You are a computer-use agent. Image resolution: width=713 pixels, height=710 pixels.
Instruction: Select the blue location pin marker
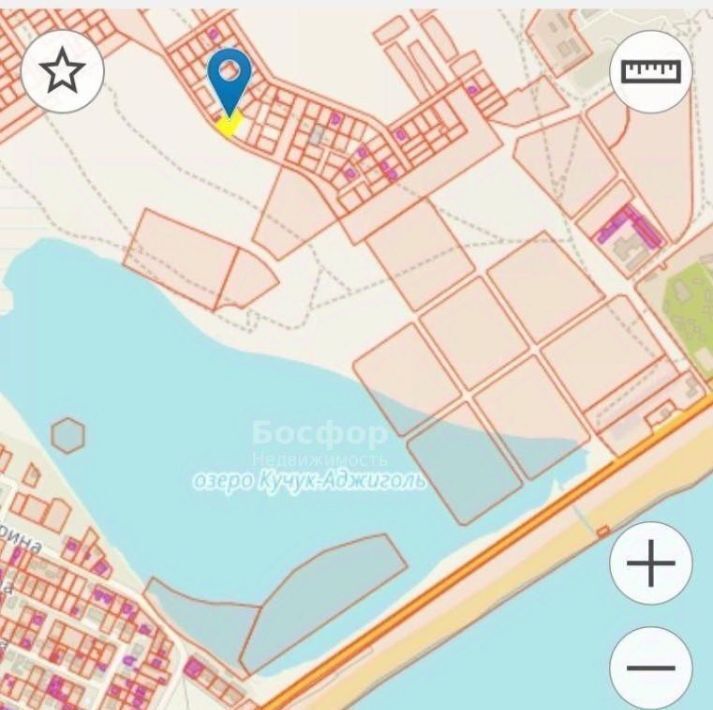tap(230, 78)
